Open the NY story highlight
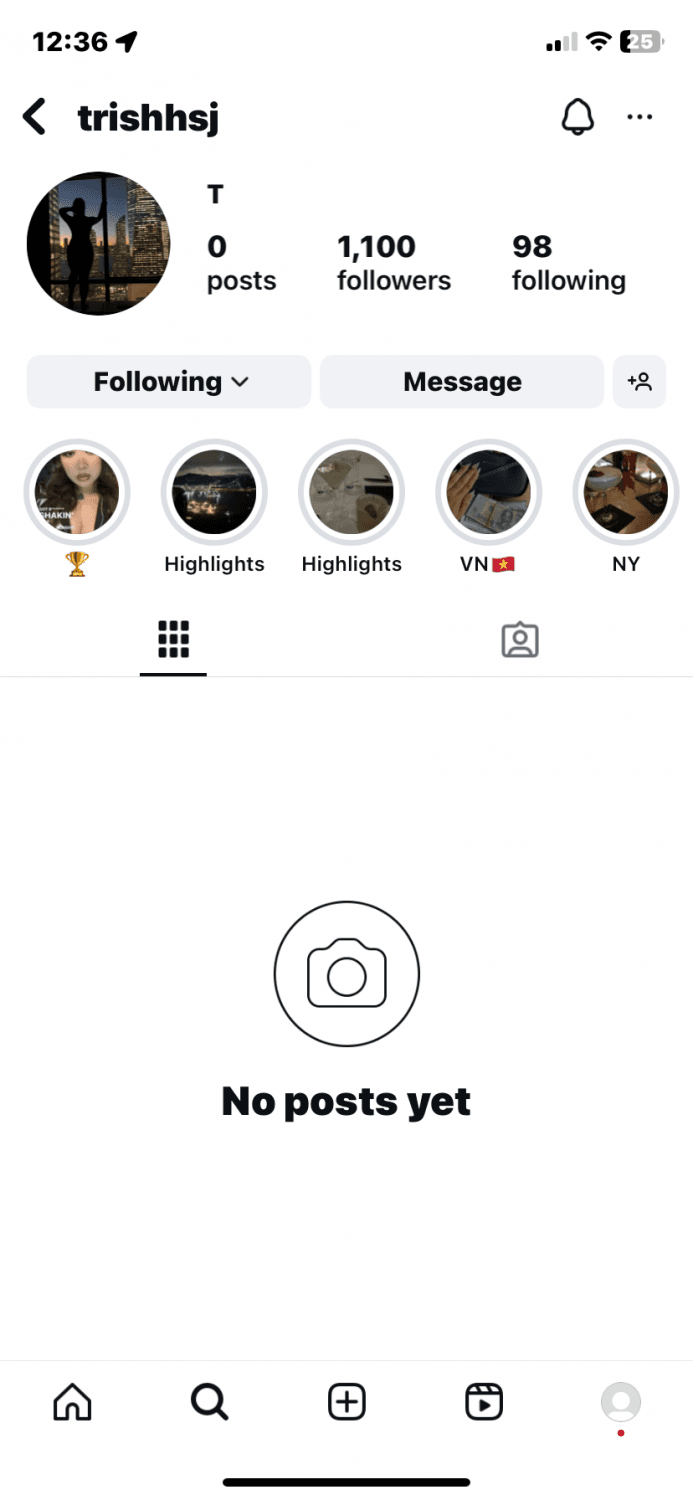693x1500 pixels. (625, 492)
